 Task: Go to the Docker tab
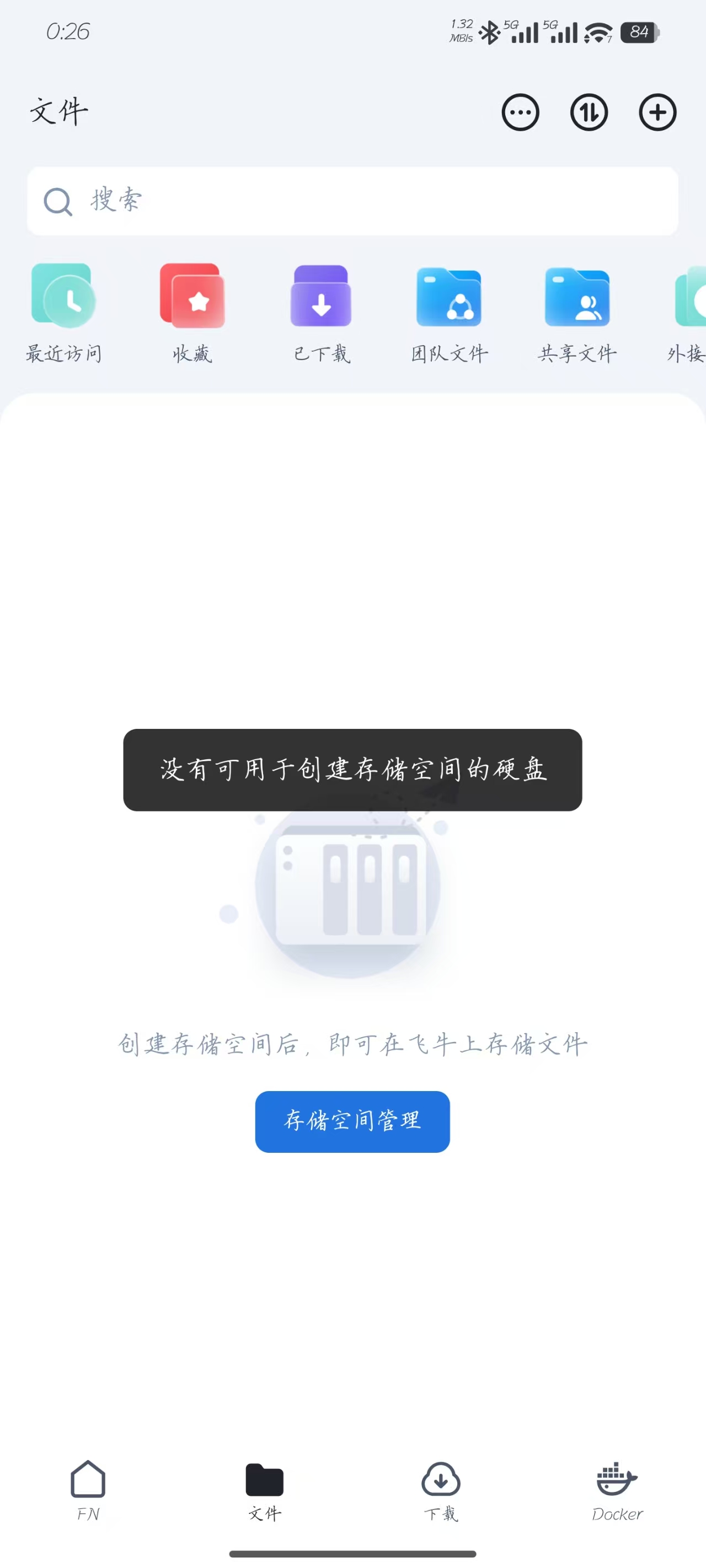[617, 1490]
